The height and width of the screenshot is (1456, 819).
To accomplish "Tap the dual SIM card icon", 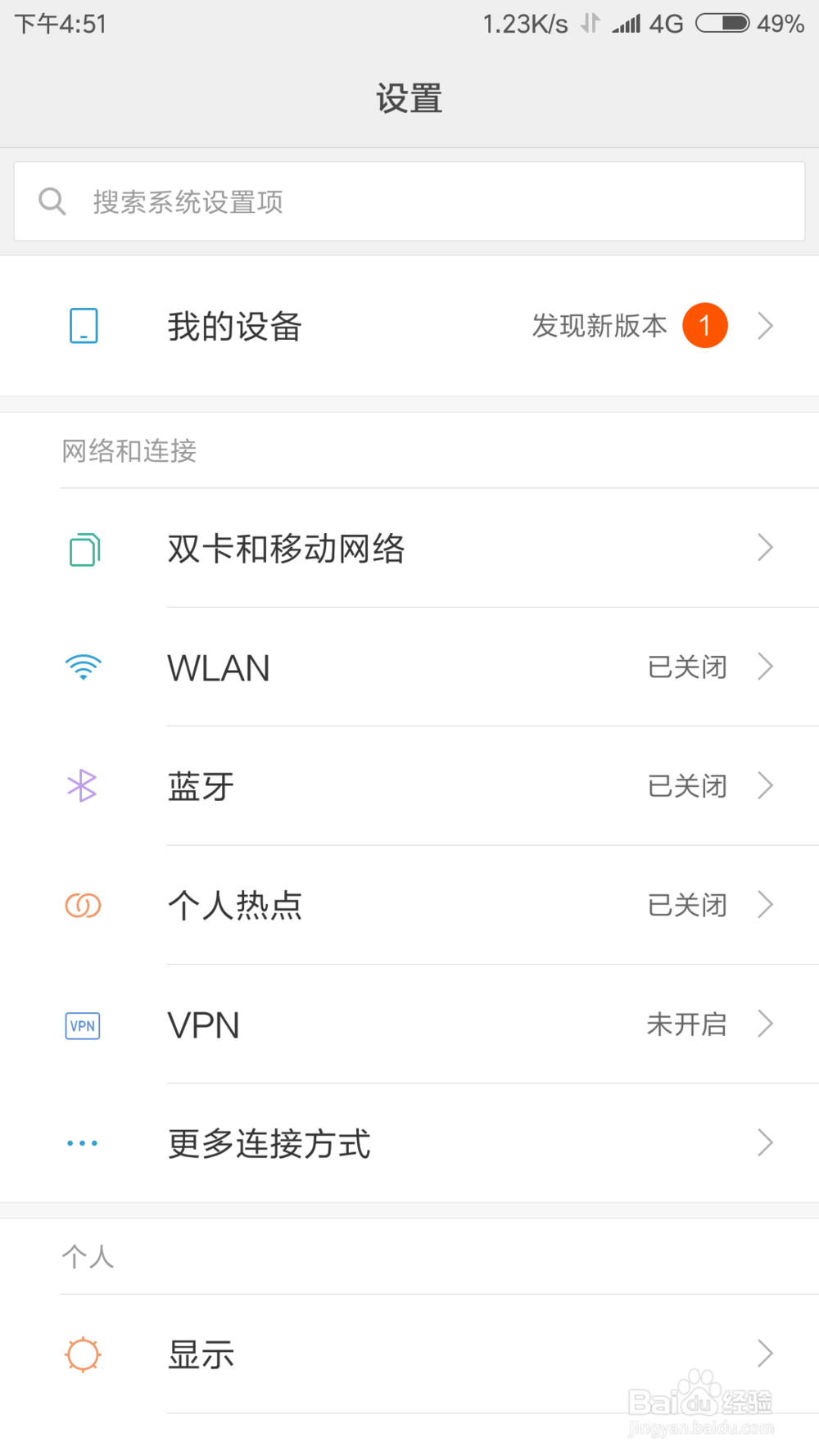I will 82,547.
